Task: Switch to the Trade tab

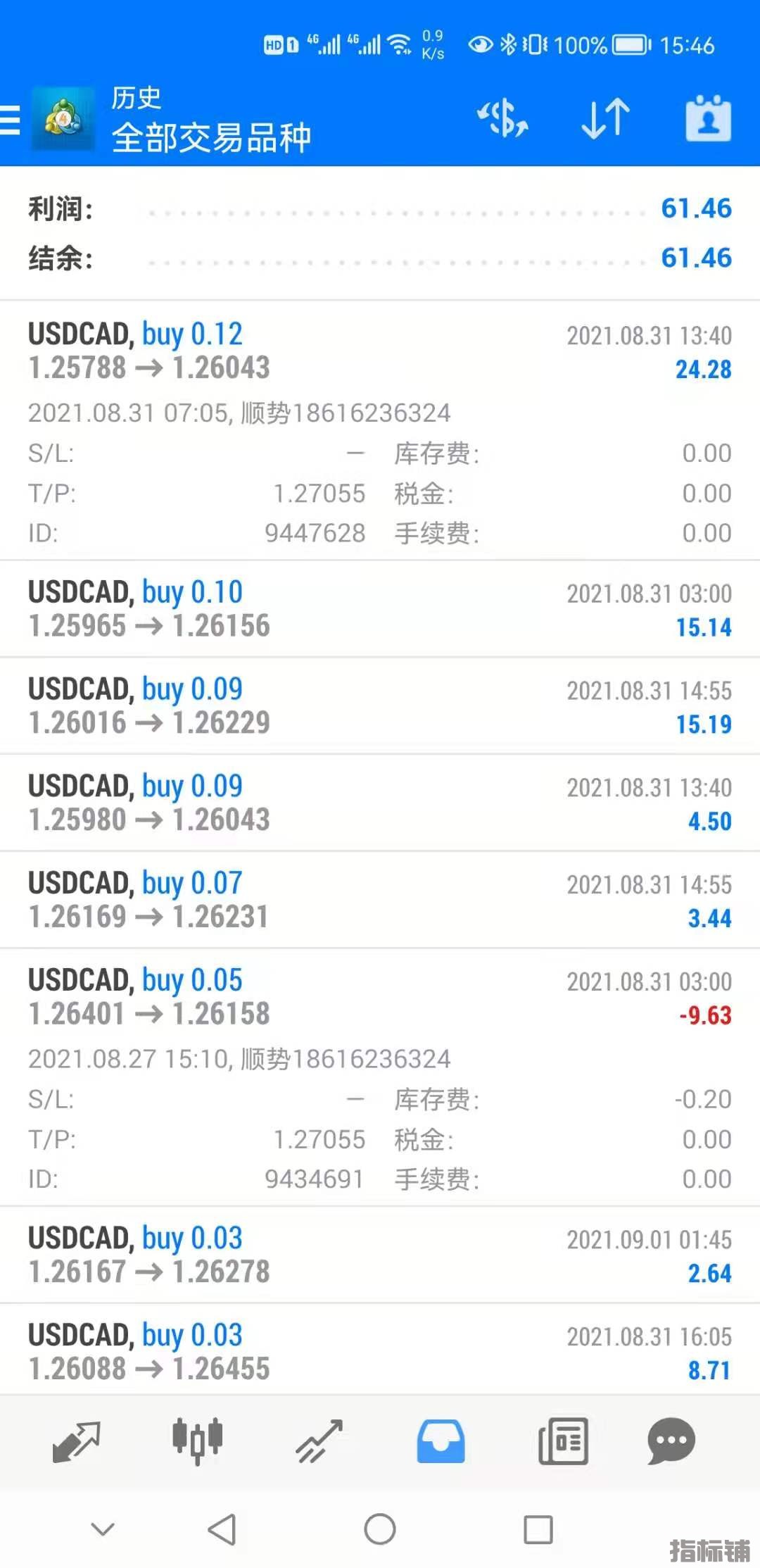Action: click(319, 1441)
